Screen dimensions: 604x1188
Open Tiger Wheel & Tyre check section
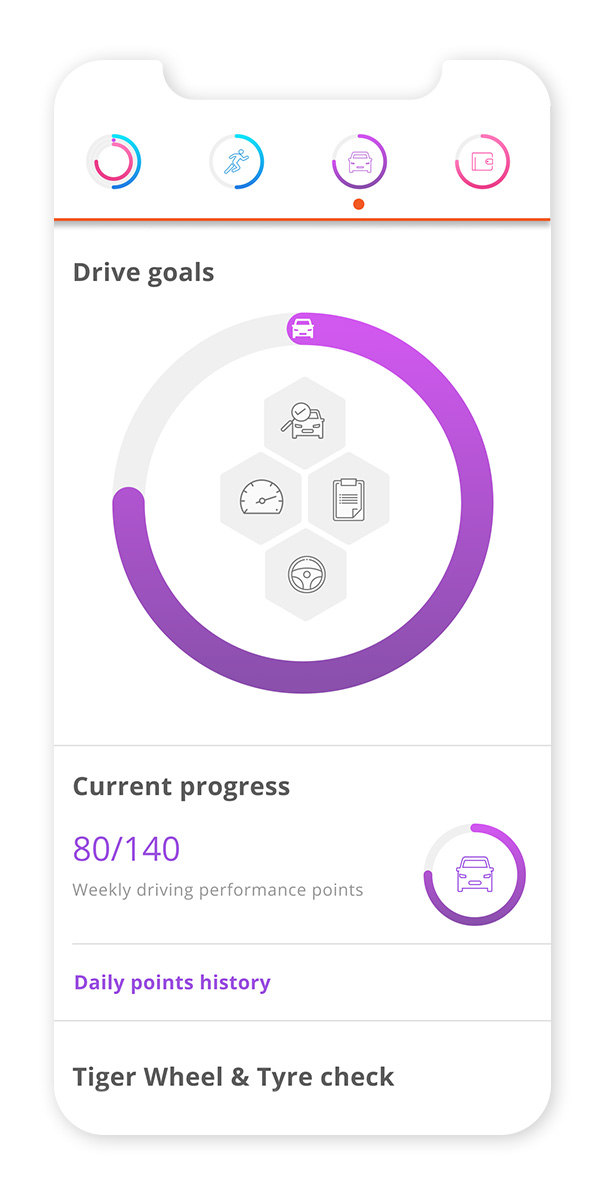[302, 1076]
